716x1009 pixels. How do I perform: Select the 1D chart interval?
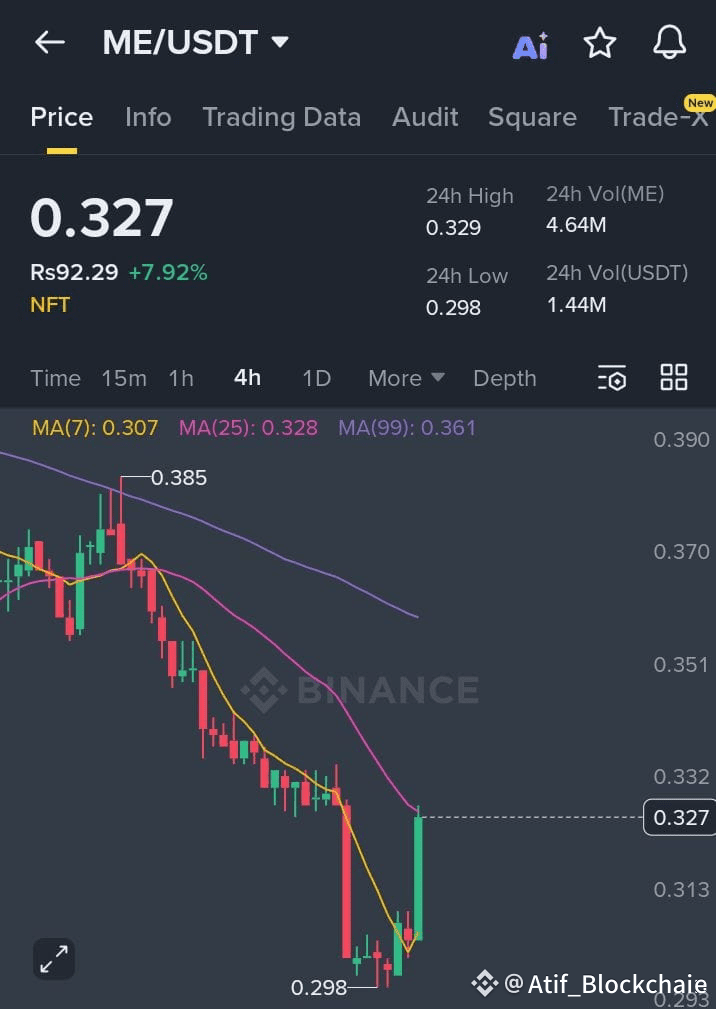point(316,378)
